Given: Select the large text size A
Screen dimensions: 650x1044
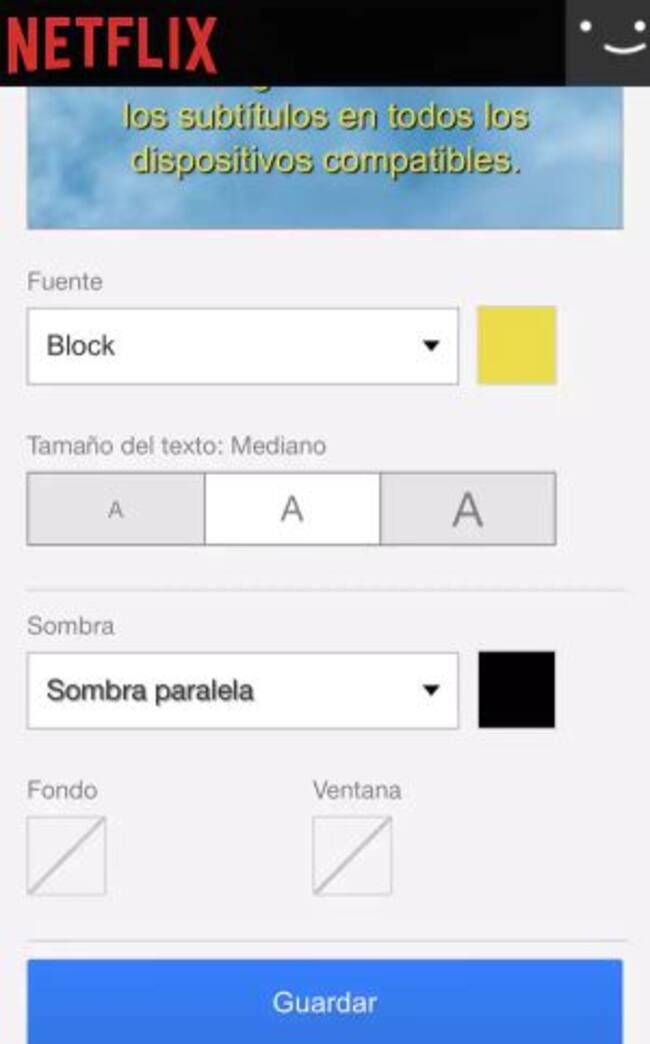Looking at the screenshot, I should pyautogui.click(x=467, y=509).
